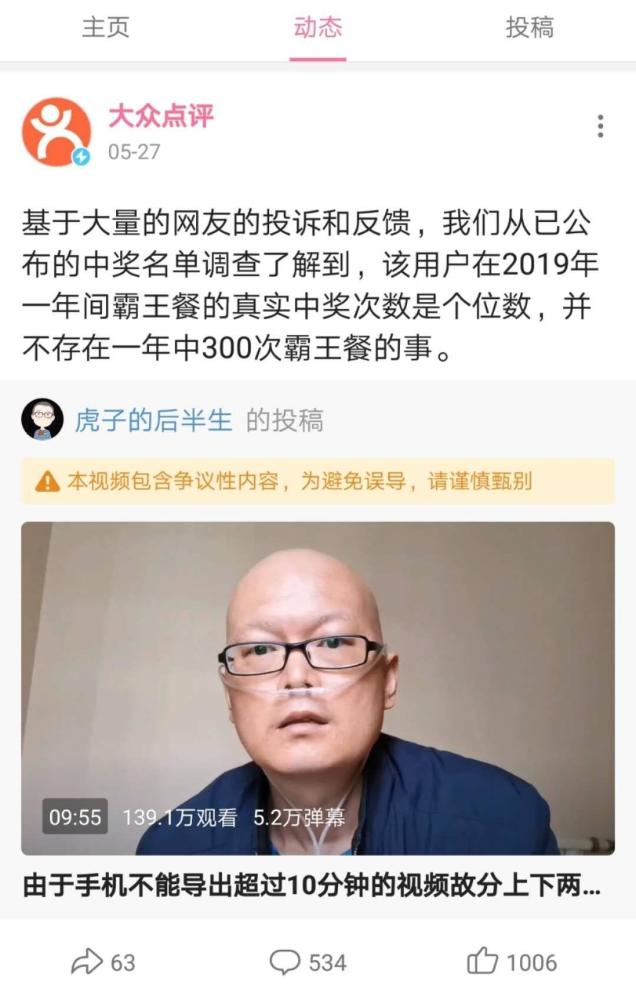Open 虎子的后半生 uploader link
The width and height of the screenshot is (636, 1000).
[x=153, y=421]
